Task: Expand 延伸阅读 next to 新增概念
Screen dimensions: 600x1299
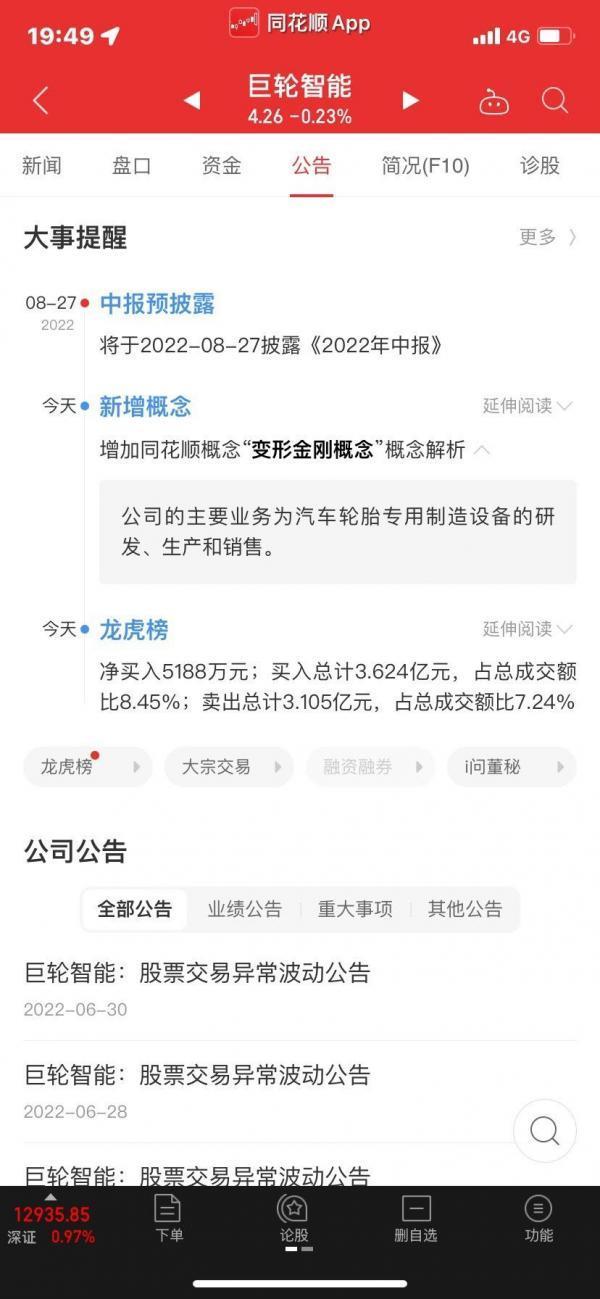Action: coord(527,406)
